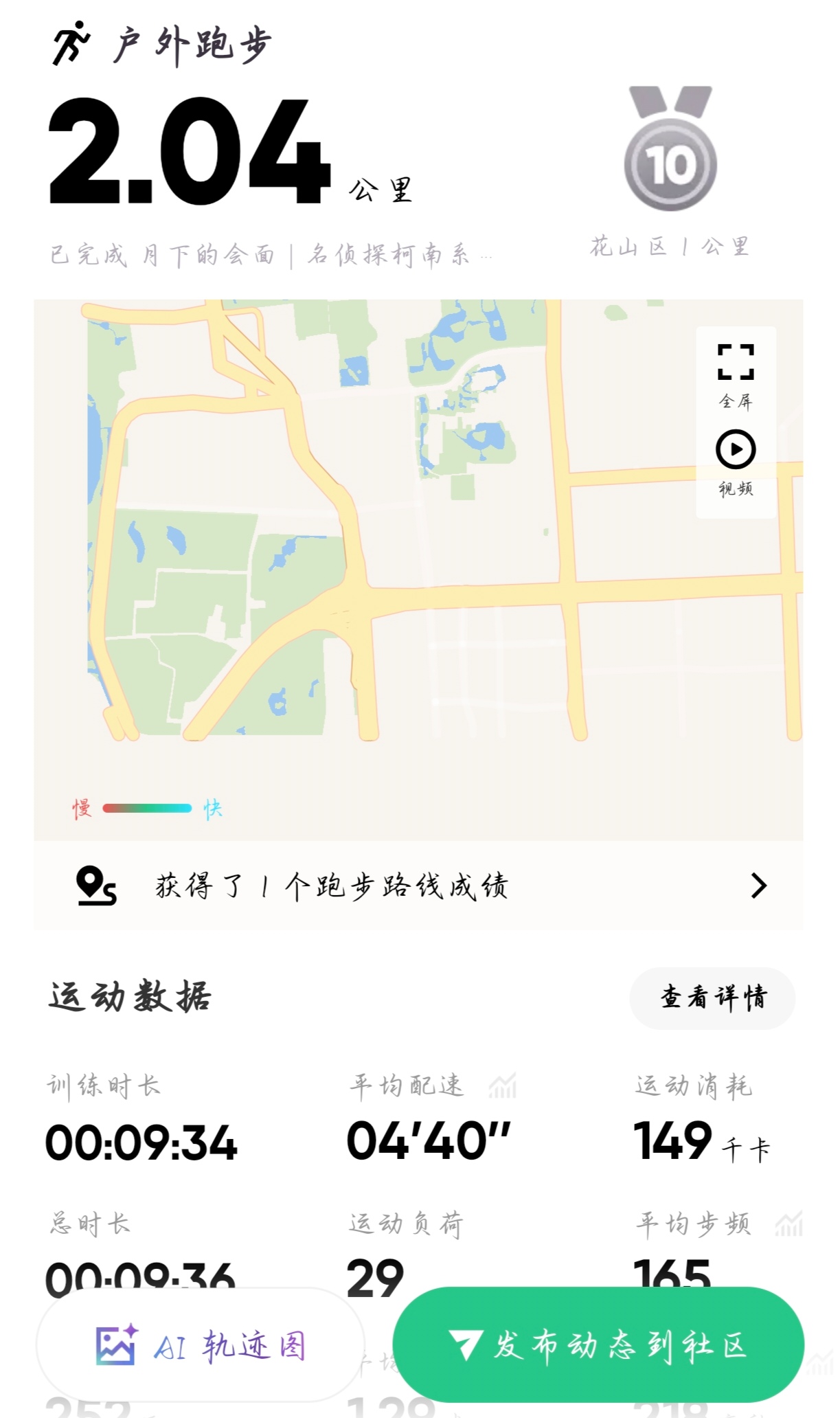Play the route video (视频)
The width and height of the screenshot is (840, 1418).
click(736, 462)
